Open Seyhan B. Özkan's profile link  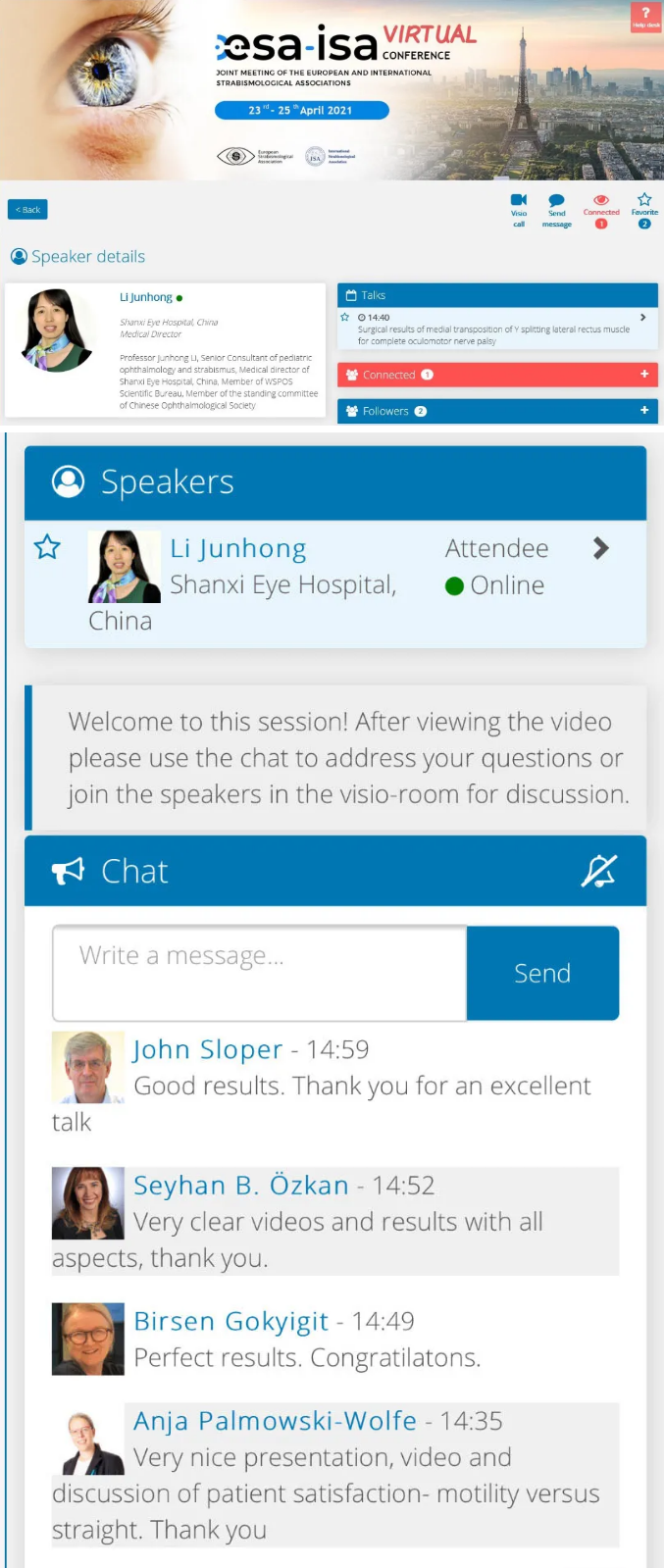pos(241,1186)
